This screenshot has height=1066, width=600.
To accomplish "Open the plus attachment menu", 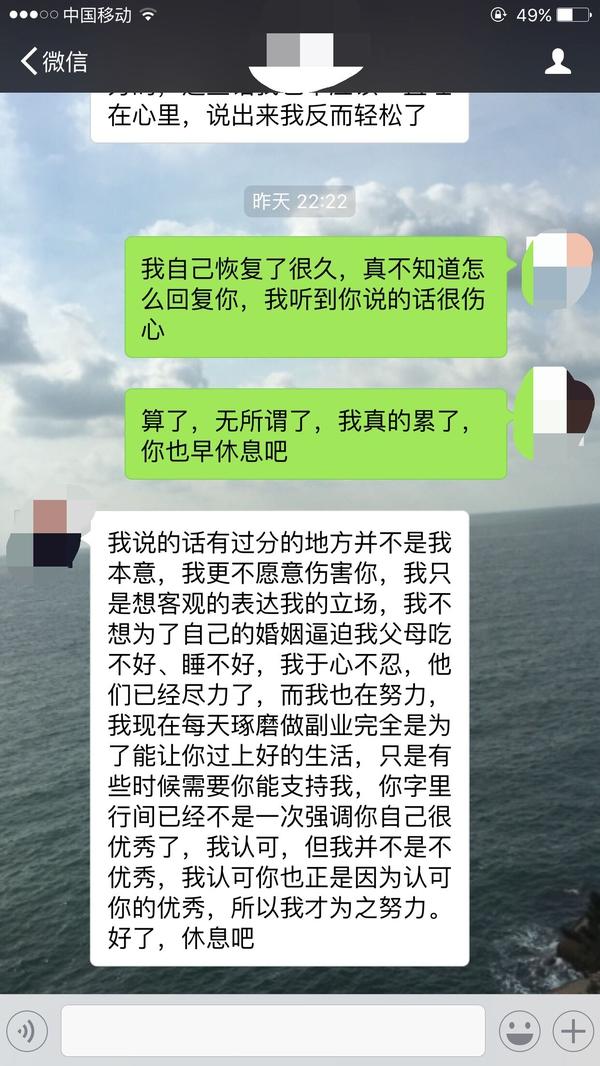I will (573, 1031).
